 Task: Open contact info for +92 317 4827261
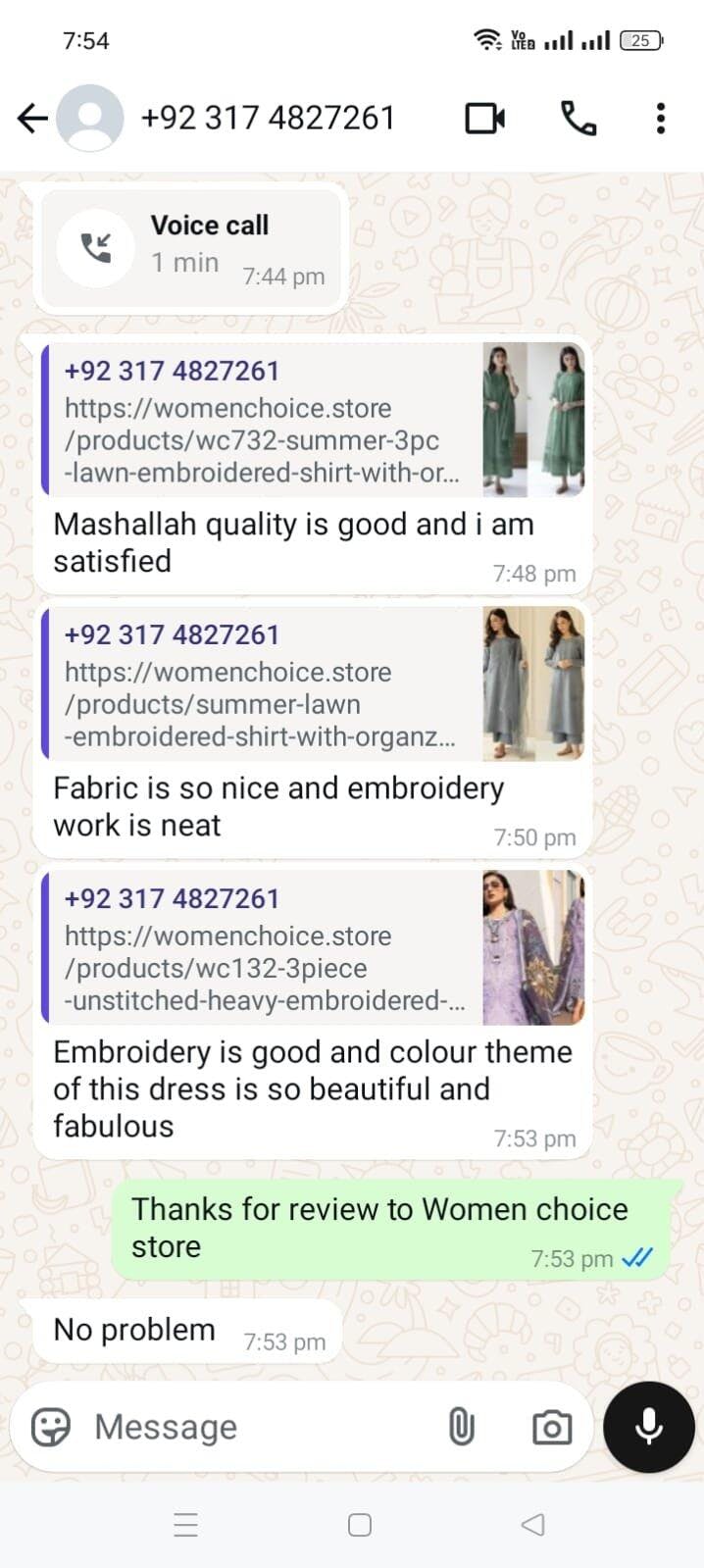(267, 119)
